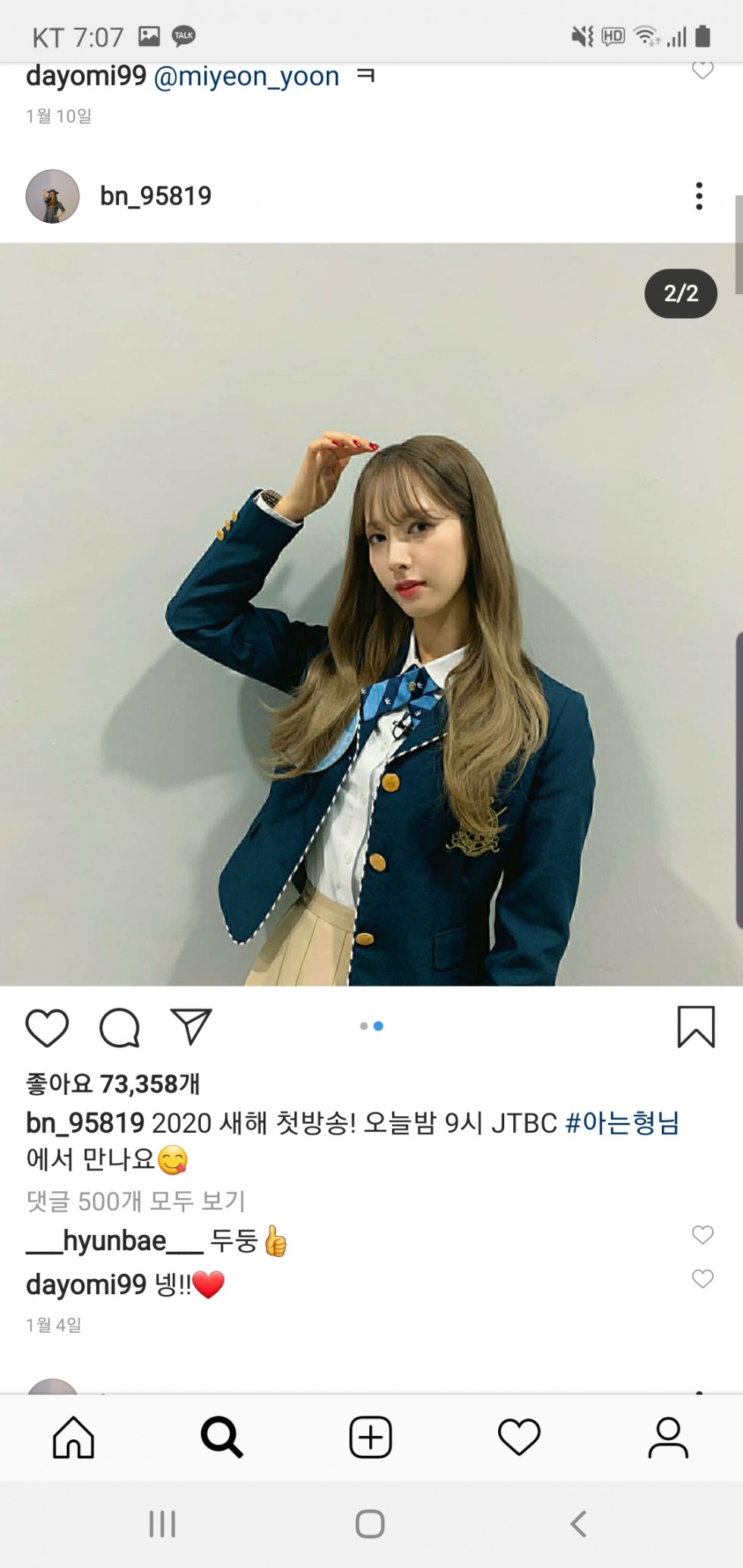Open the #아는형님 hashtag
Screen dimensions: 743x1568
point(622,1122)
